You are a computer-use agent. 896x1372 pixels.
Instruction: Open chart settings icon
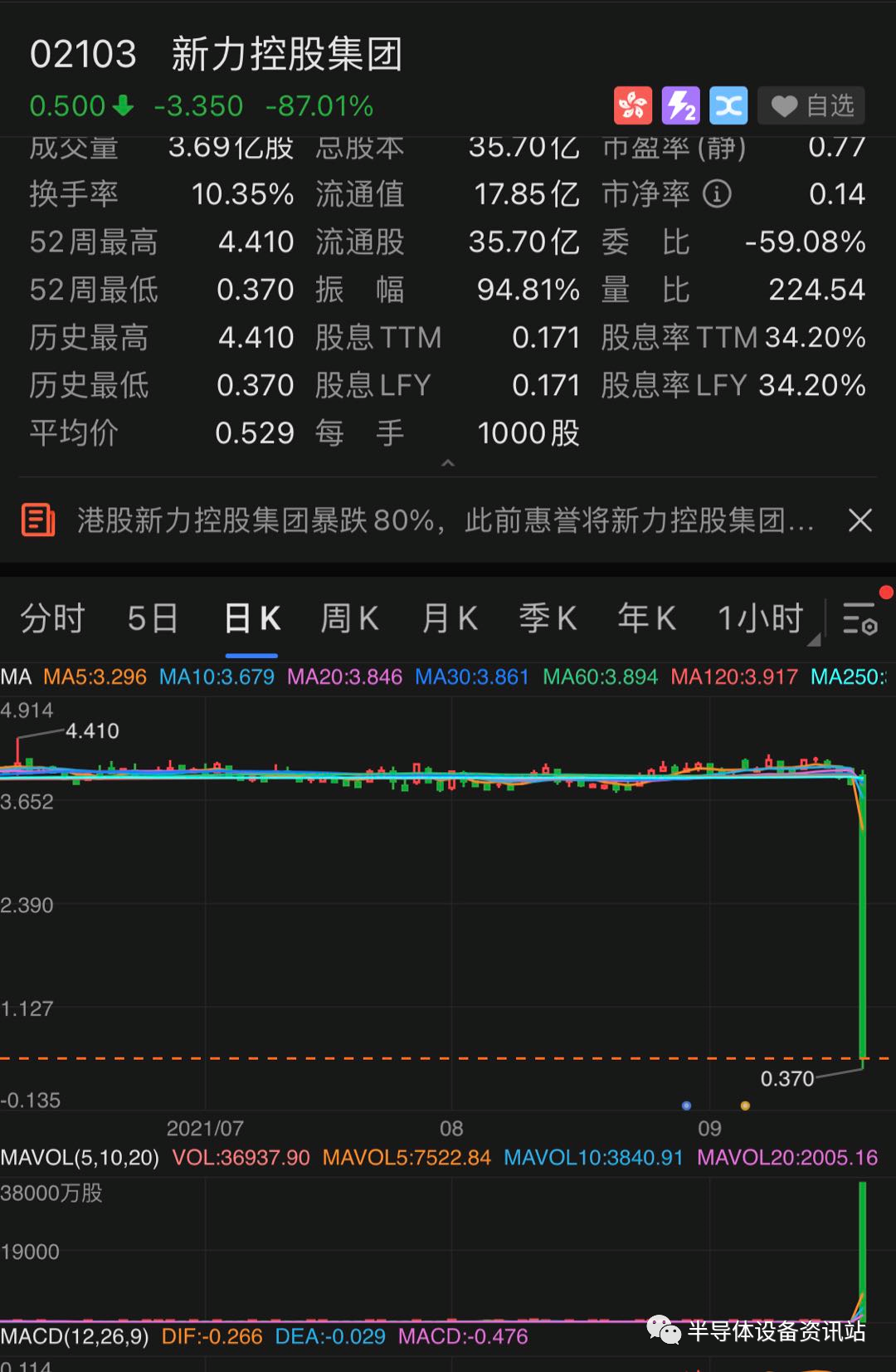859,619
